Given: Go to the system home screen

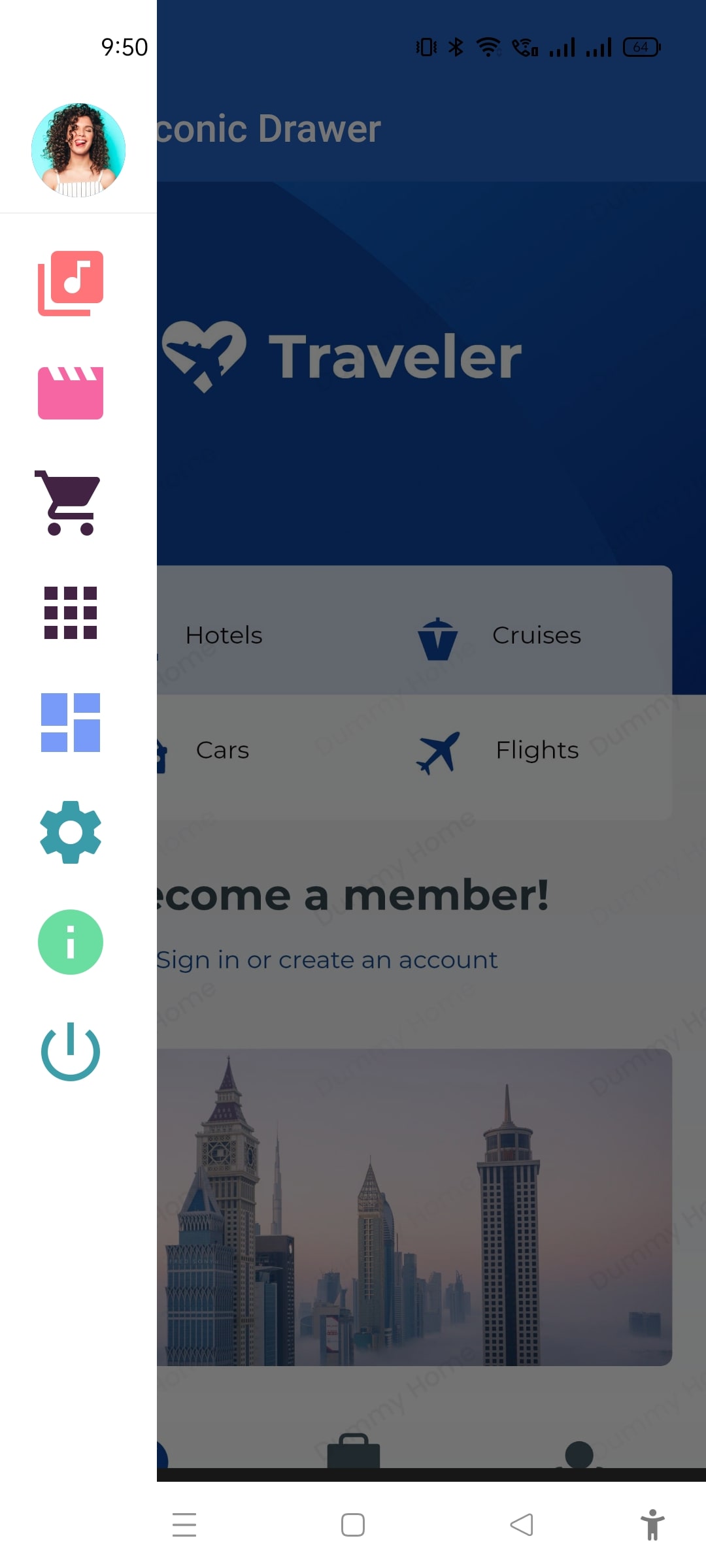Looking at the screenshot, I should (x=353, y=1525).
